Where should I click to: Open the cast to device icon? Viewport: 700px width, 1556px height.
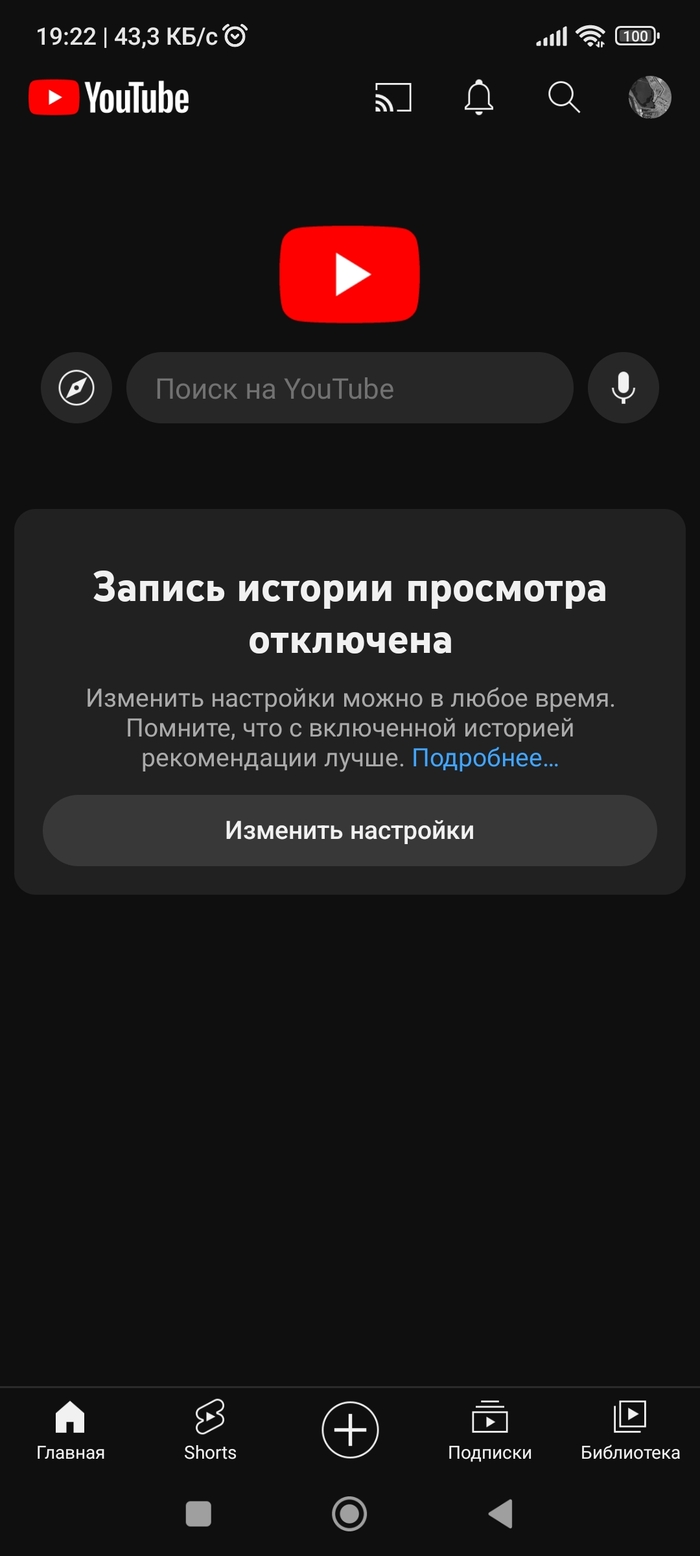click(393, 97)
